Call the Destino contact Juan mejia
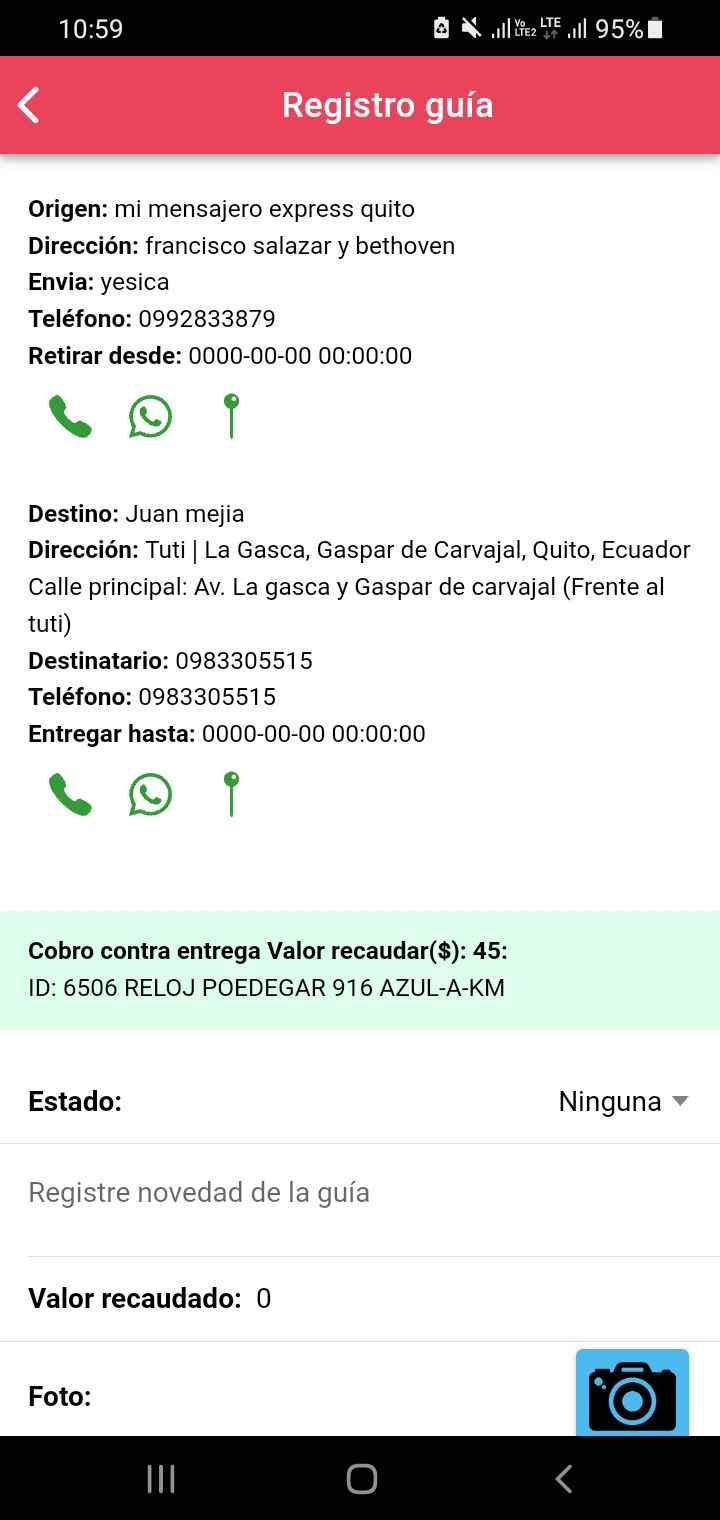 click(70, 795)
